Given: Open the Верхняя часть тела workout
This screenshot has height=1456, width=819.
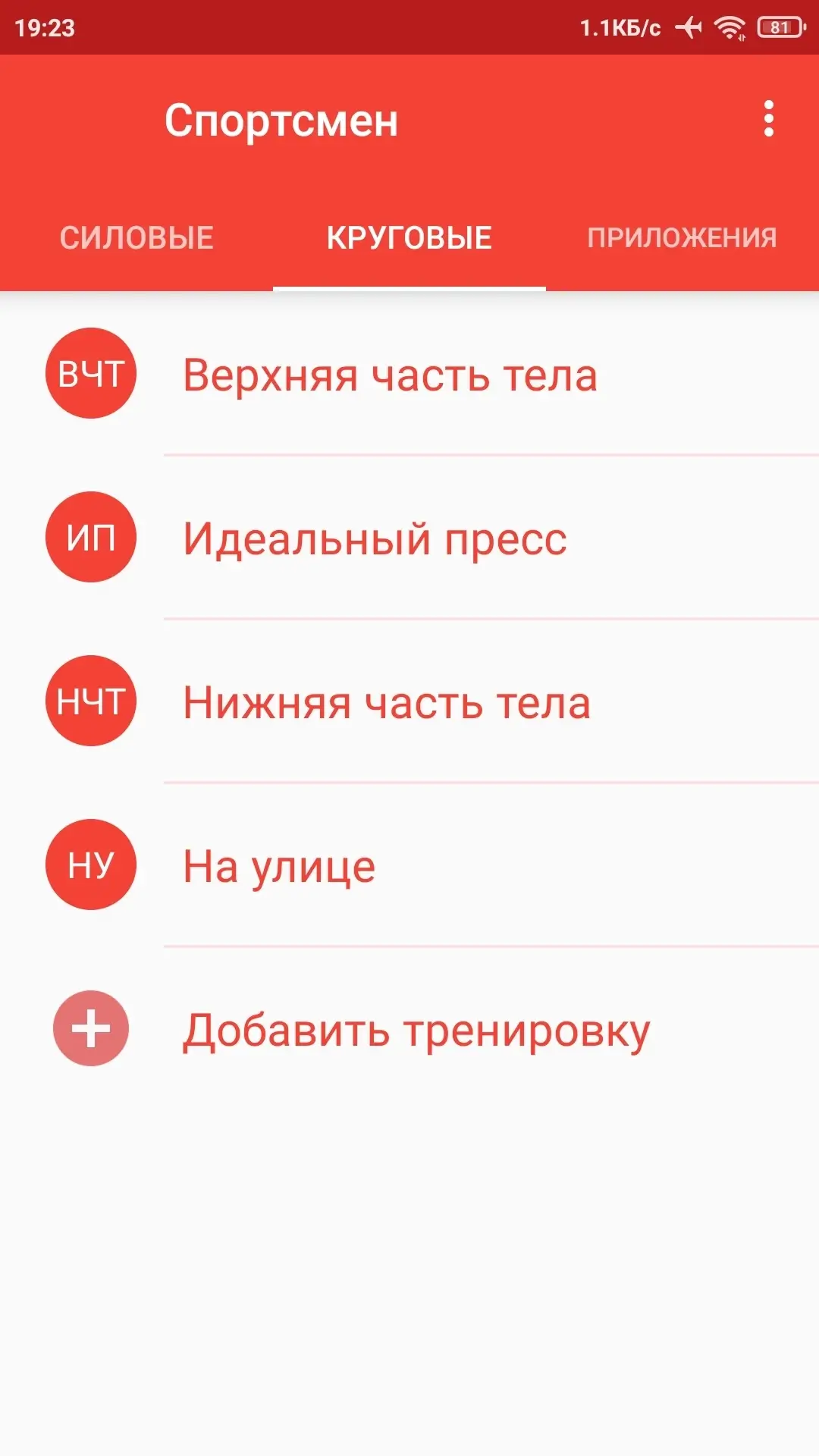Looking at the screenshot, I should (409, 374).
